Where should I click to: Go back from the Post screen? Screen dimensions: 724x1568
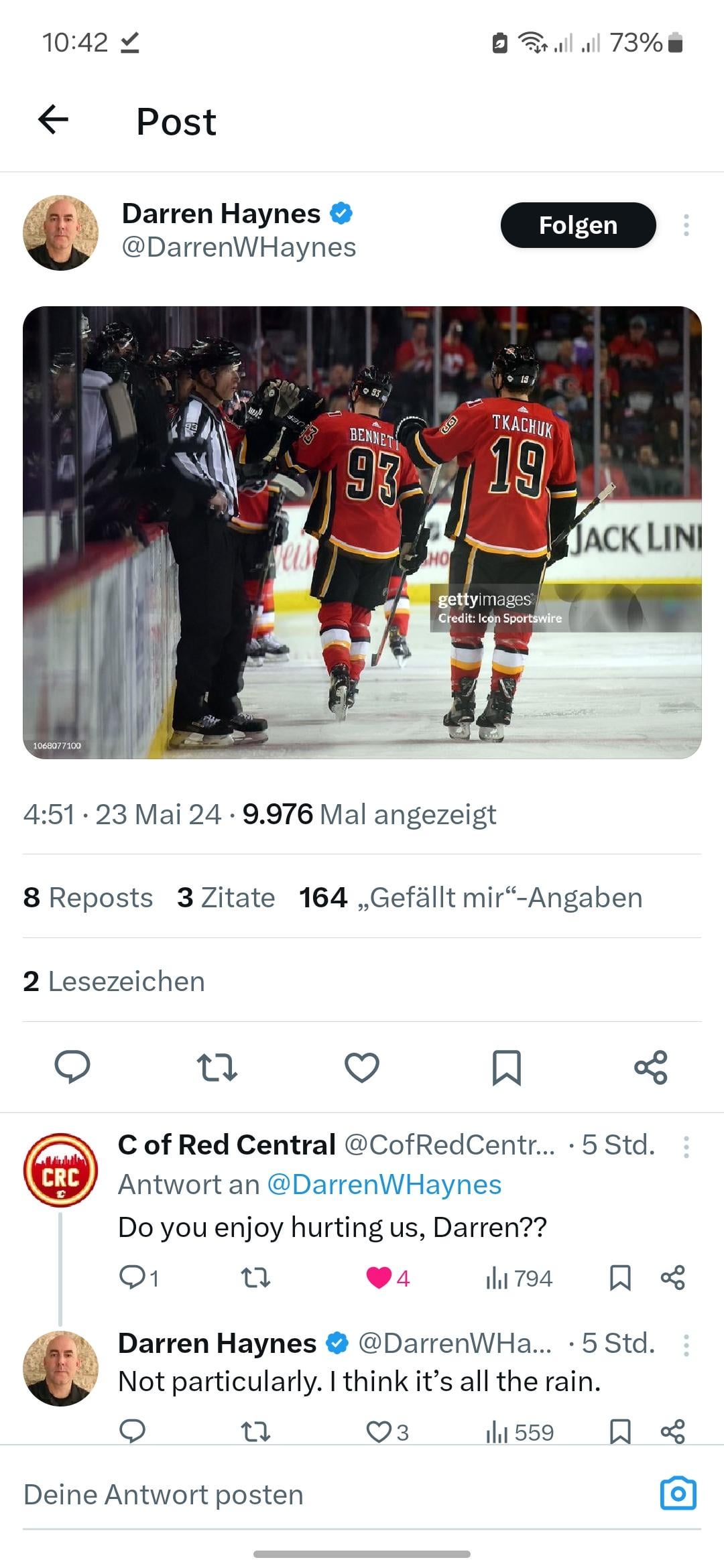click(x=54, y=121)
